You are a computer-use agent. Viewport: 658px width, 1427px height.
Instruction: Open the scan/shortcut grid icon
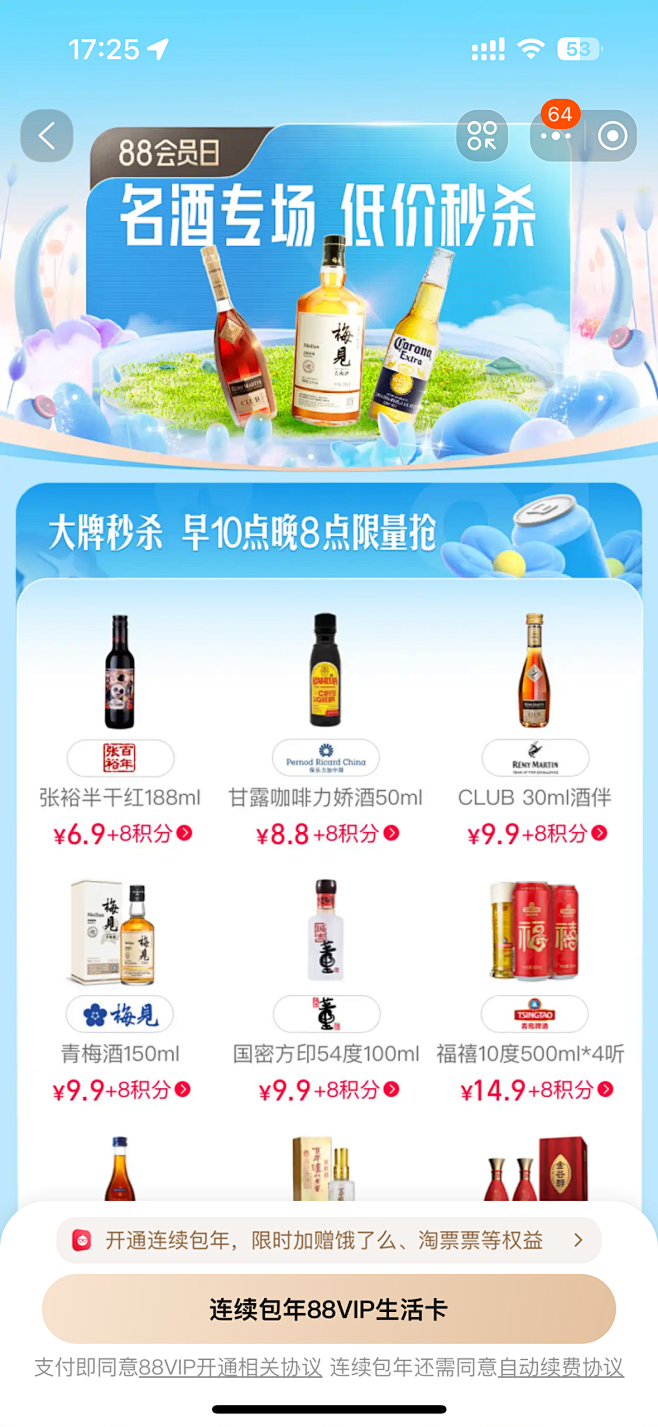[x=482, y=136]
